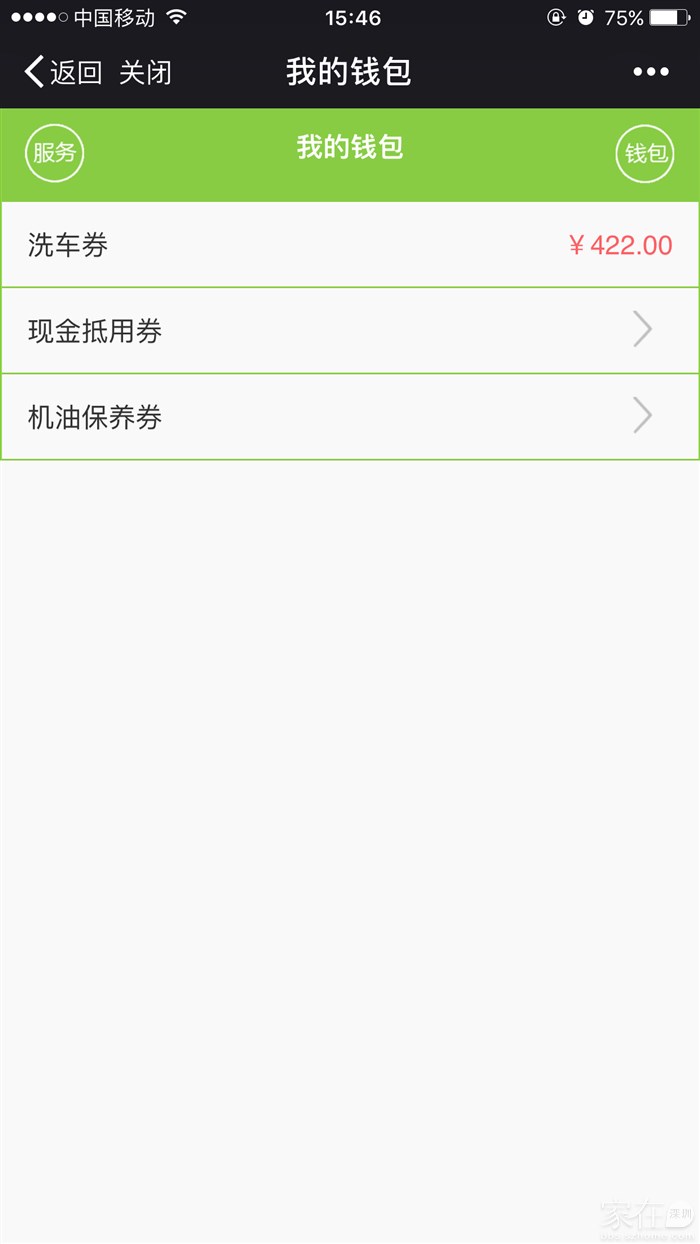Go back with the 返回 arrow
The width and height of the screenshot is (700, 1244).
coord(62,72)
